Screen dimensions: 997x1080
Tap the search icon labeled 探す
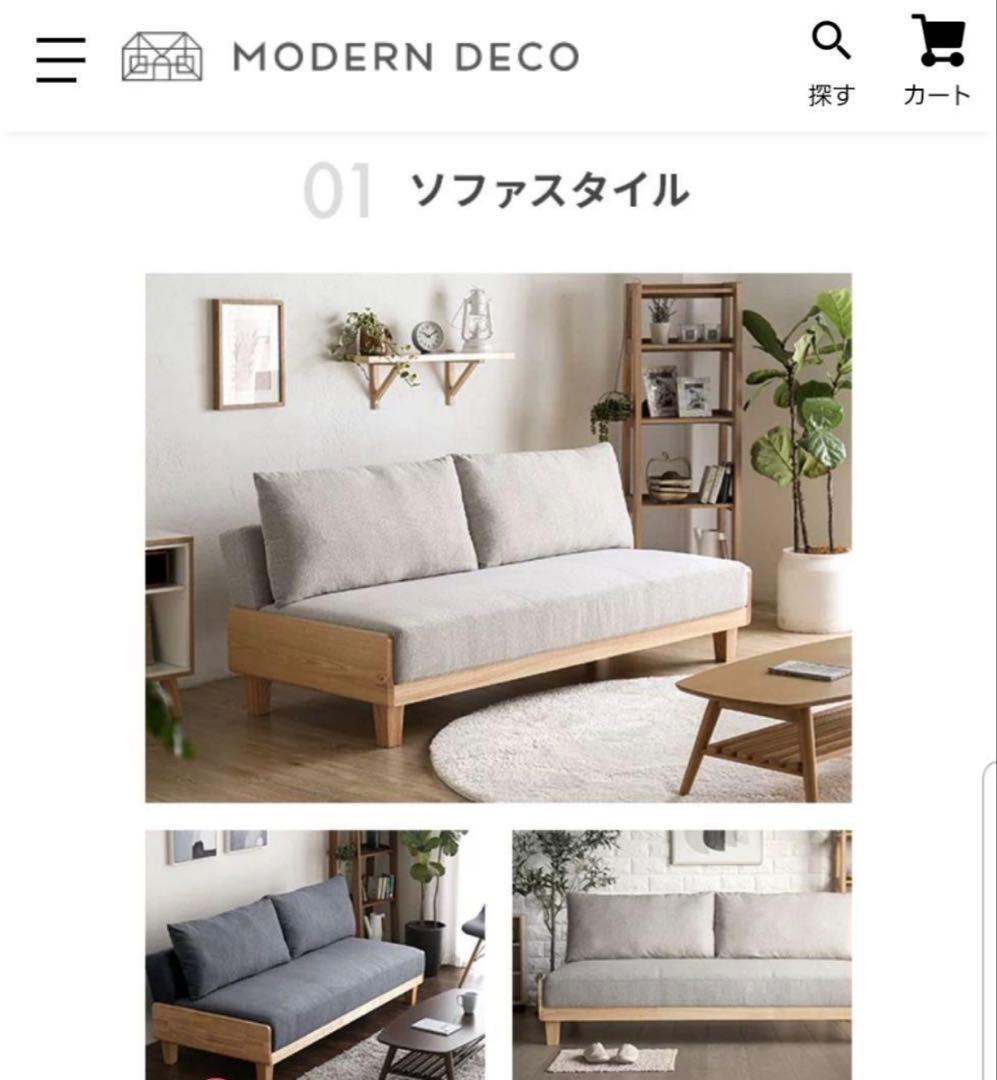[x=831, y=62]
